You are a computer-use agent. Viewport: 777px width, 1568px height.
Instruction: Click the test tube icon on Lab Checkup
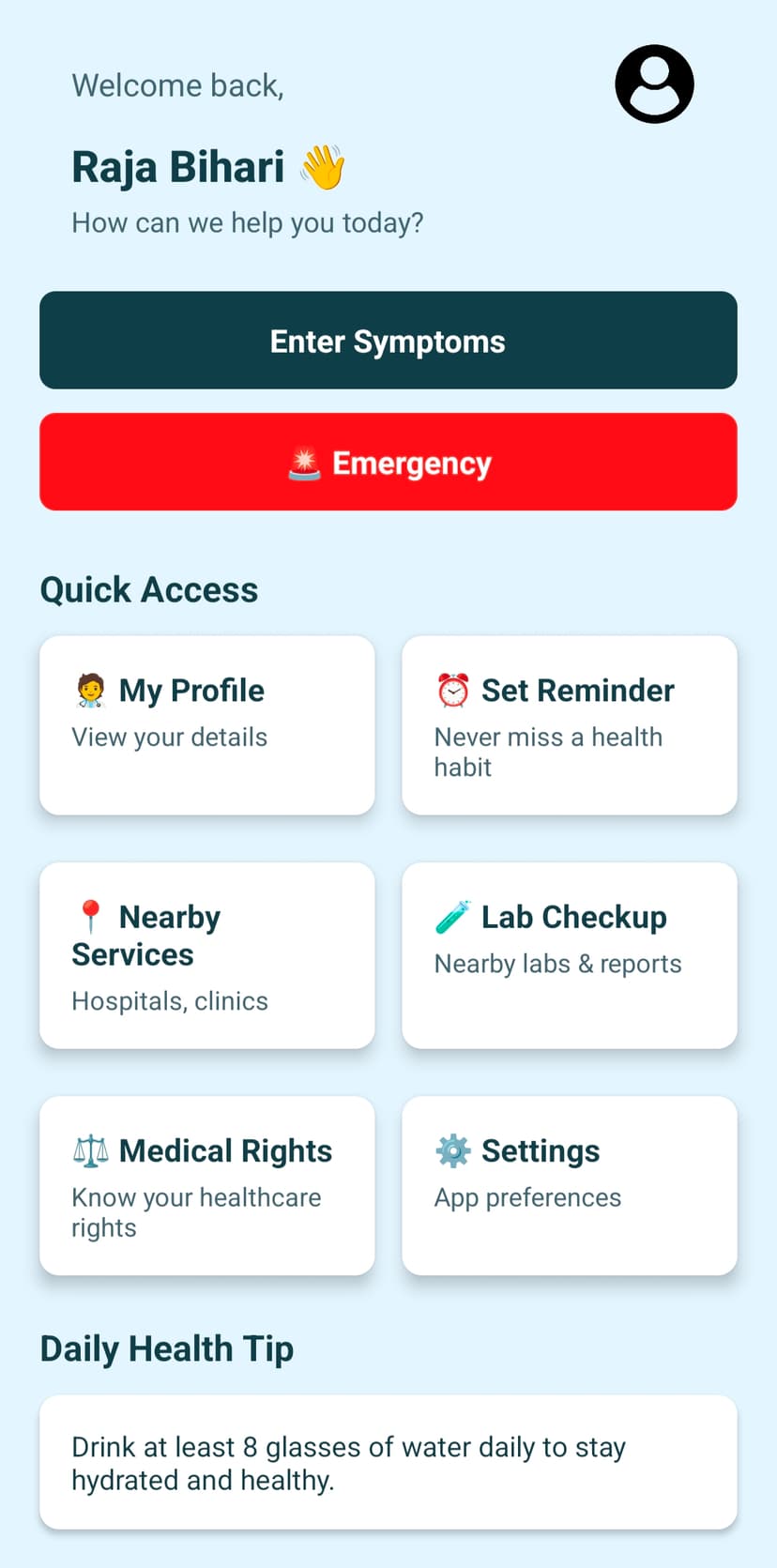click(x=451, y=915)
